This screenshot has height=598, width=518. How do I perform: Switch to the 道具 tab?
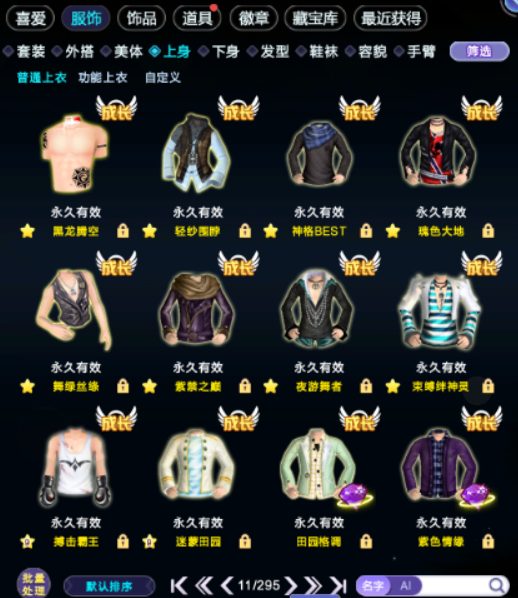[197, 18]
